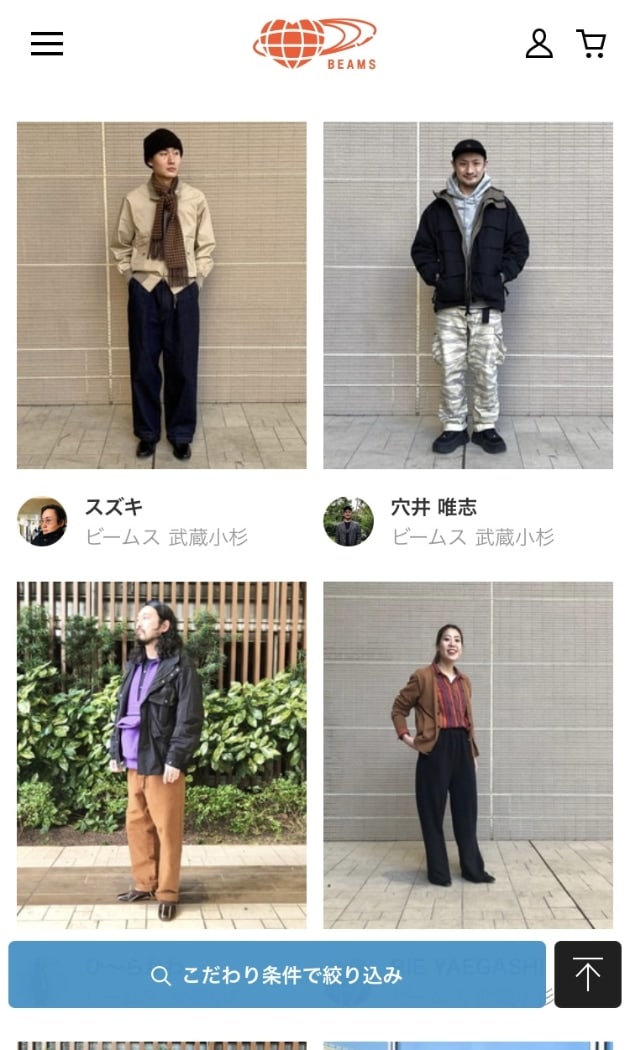This screenshot has width=630, height=1050.
Task: Open 穴井 唯志's outfit photo
Action: coord(468,295)
